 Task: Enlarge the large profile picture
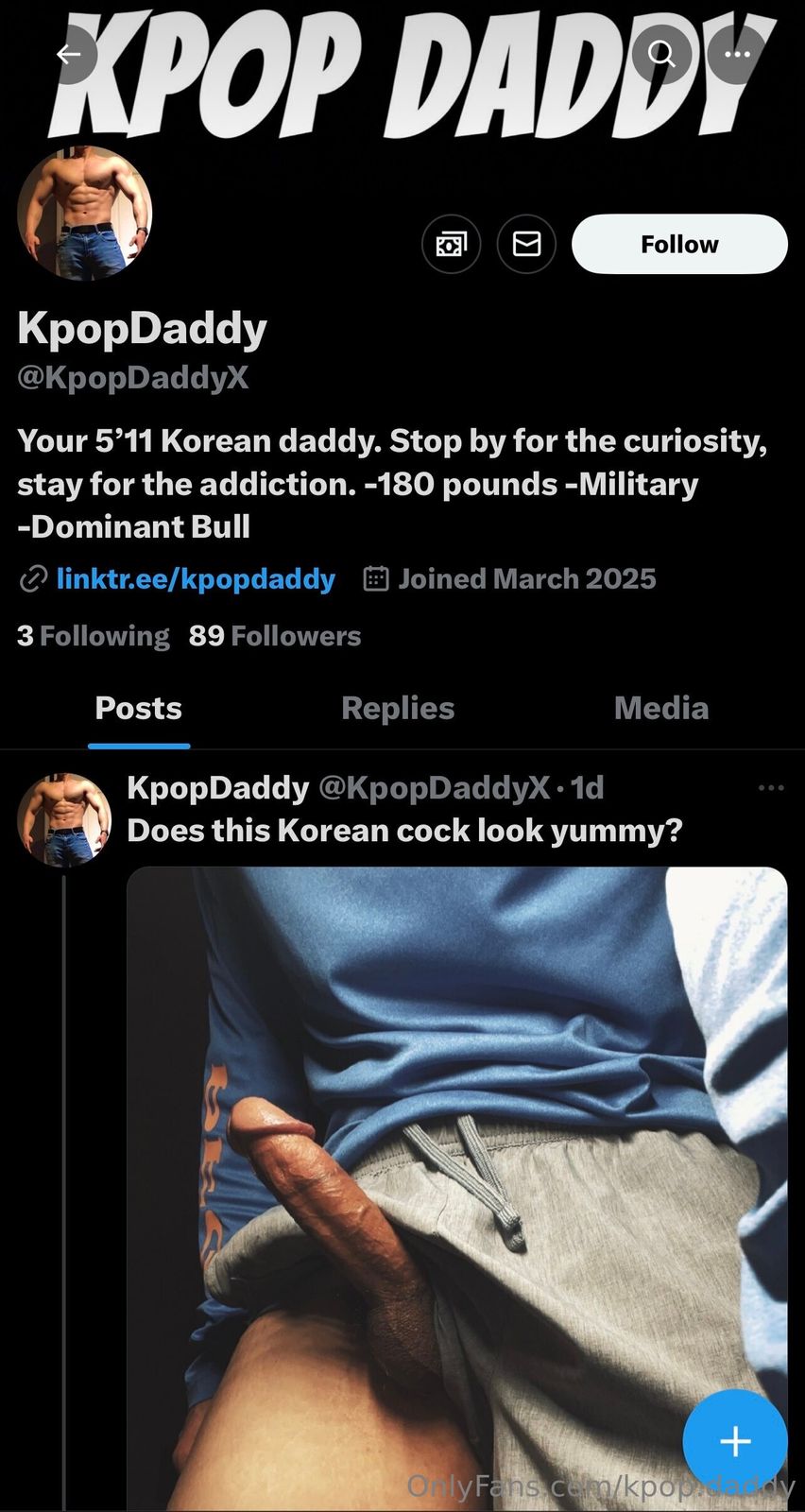(85, 214)
